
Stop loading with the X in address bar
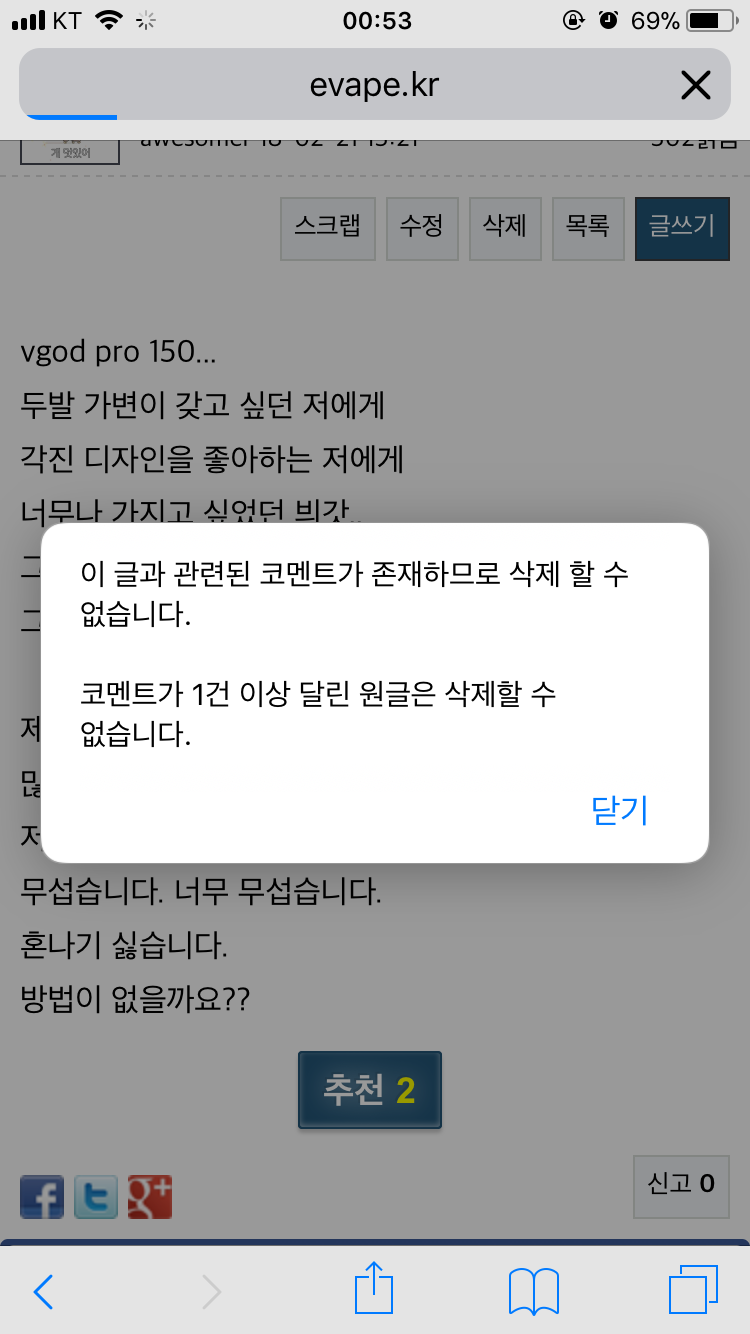tap(695, 85)
